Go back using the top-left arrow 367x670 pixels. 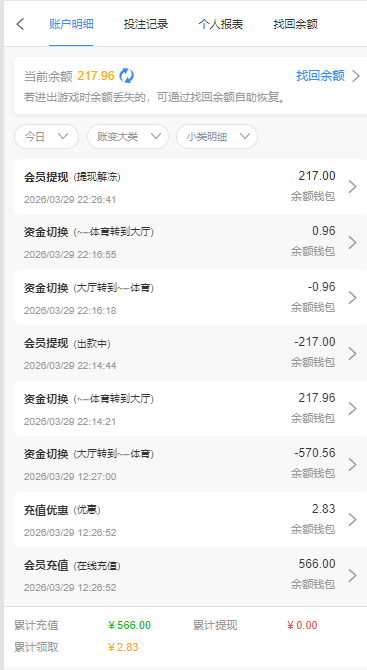pos(20,24)
